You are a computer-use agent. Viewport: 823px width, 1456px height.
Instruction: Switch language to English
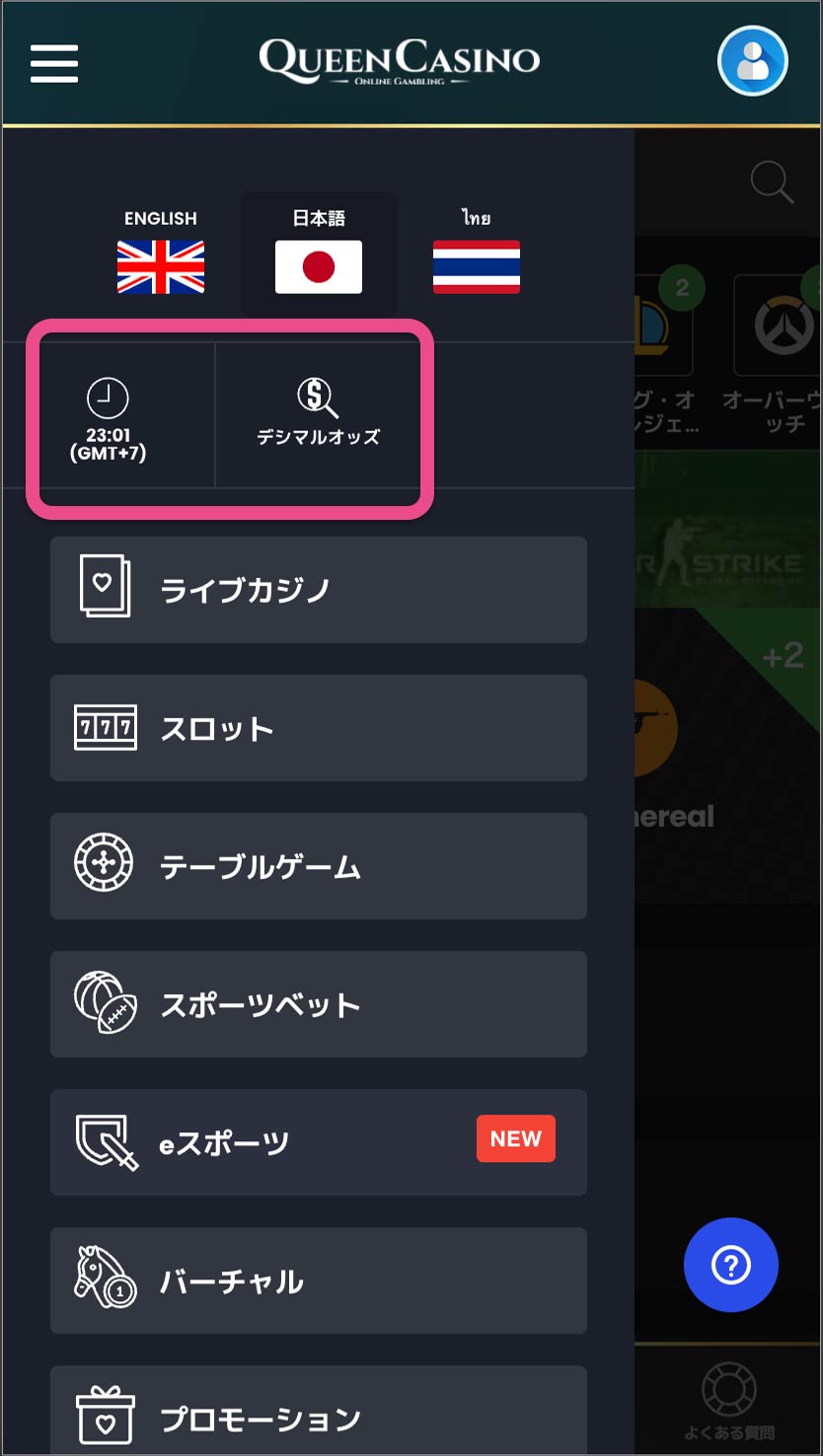tap(161, 253)
